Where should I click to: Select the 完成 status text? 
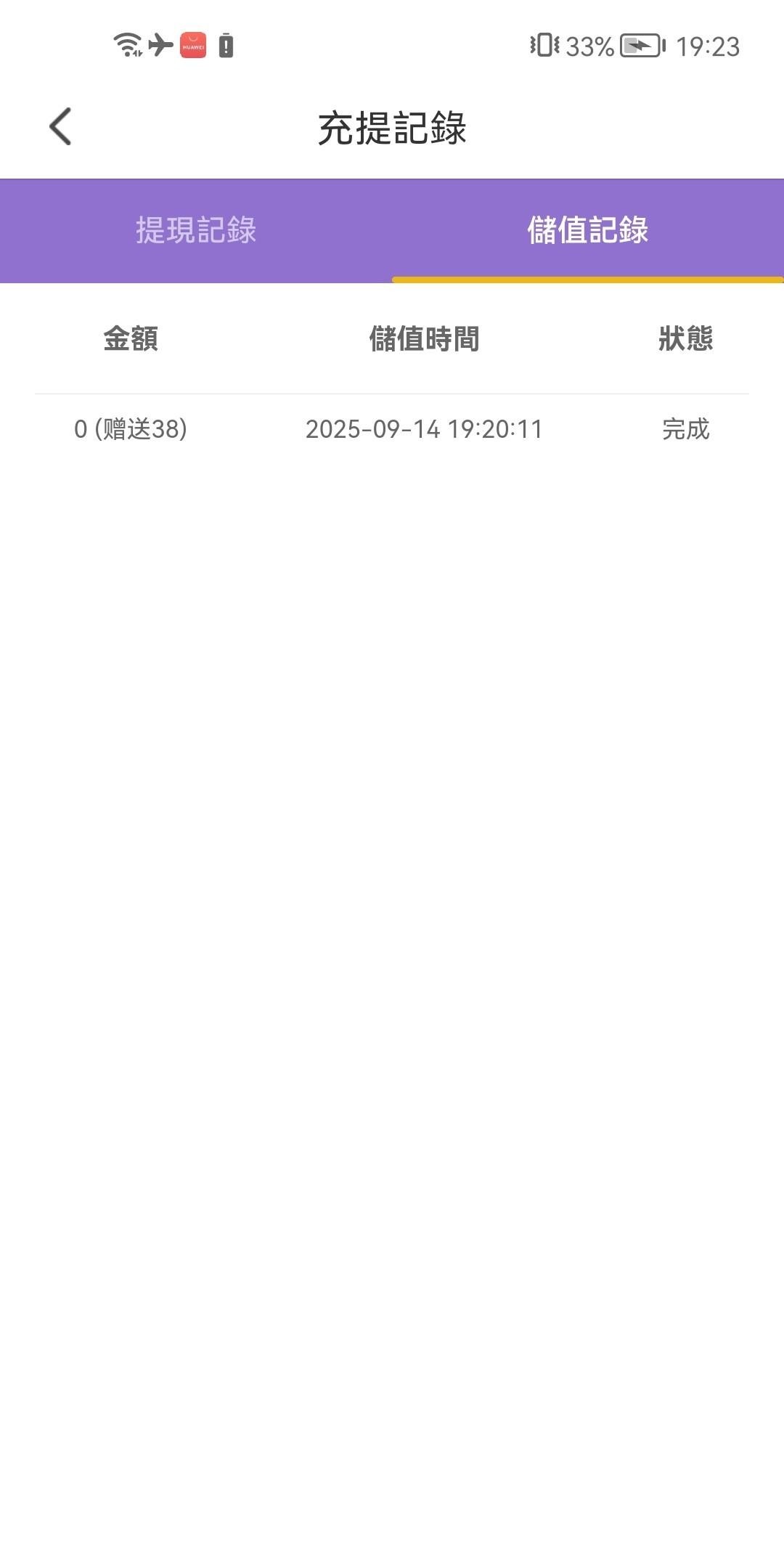(x=685, y=430)
